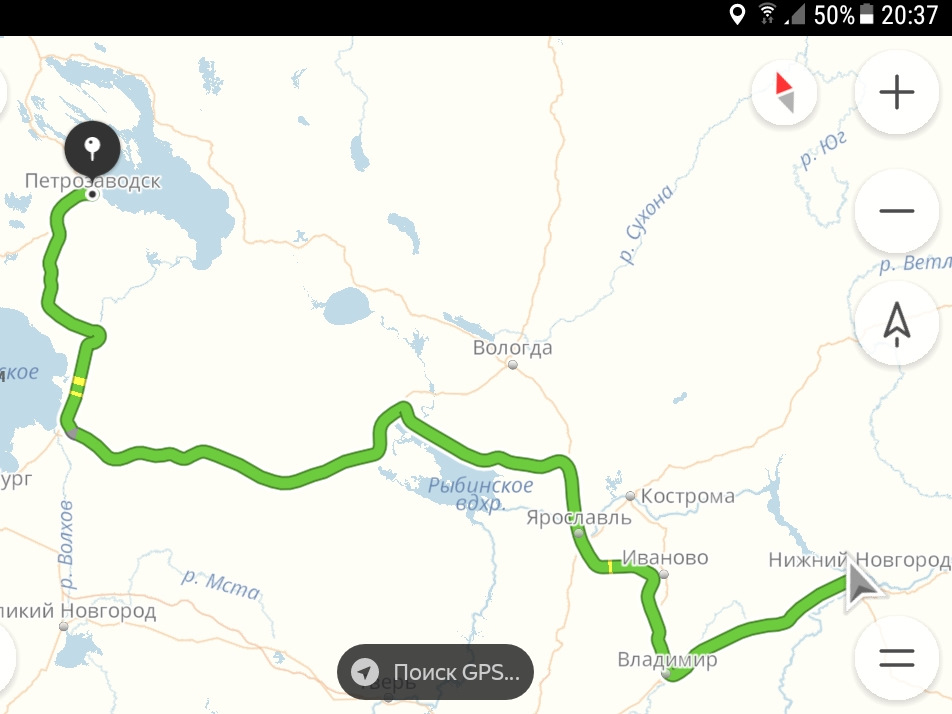Zoom out of the map
952x714 pixels.
(x=896, y=211)
